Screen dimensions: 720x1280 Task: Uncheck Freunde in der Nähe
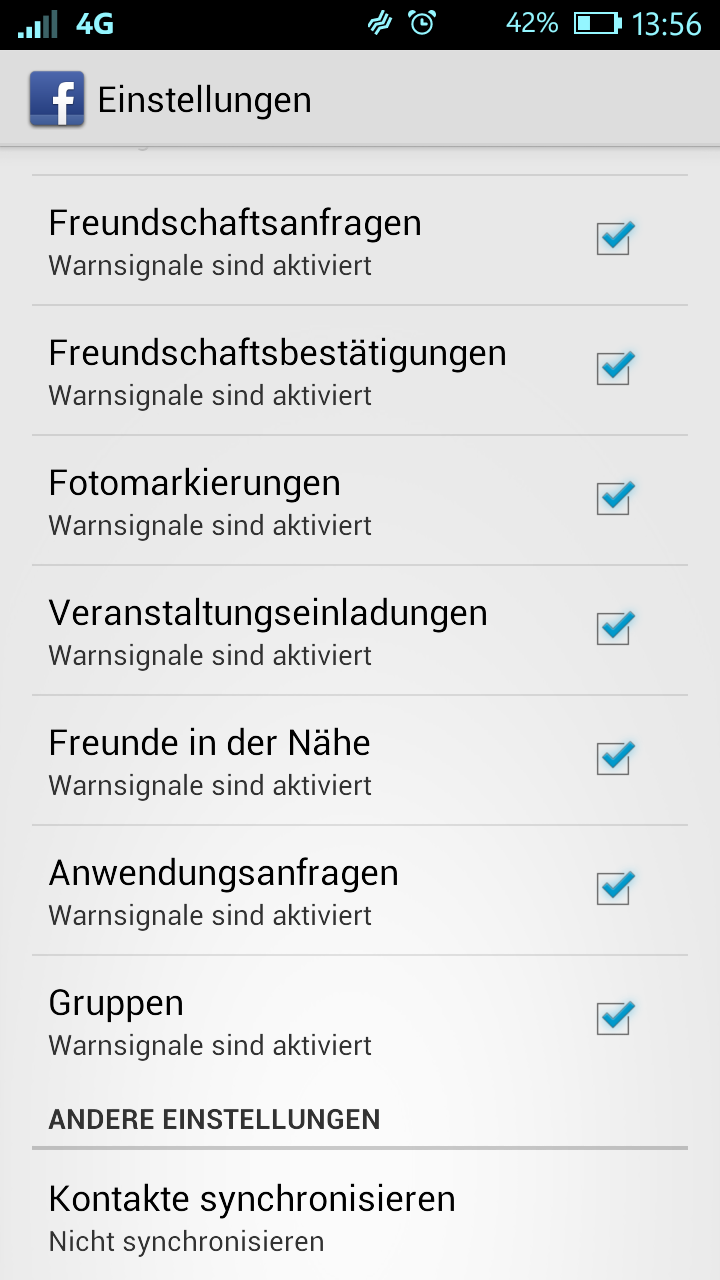(614, 758)
